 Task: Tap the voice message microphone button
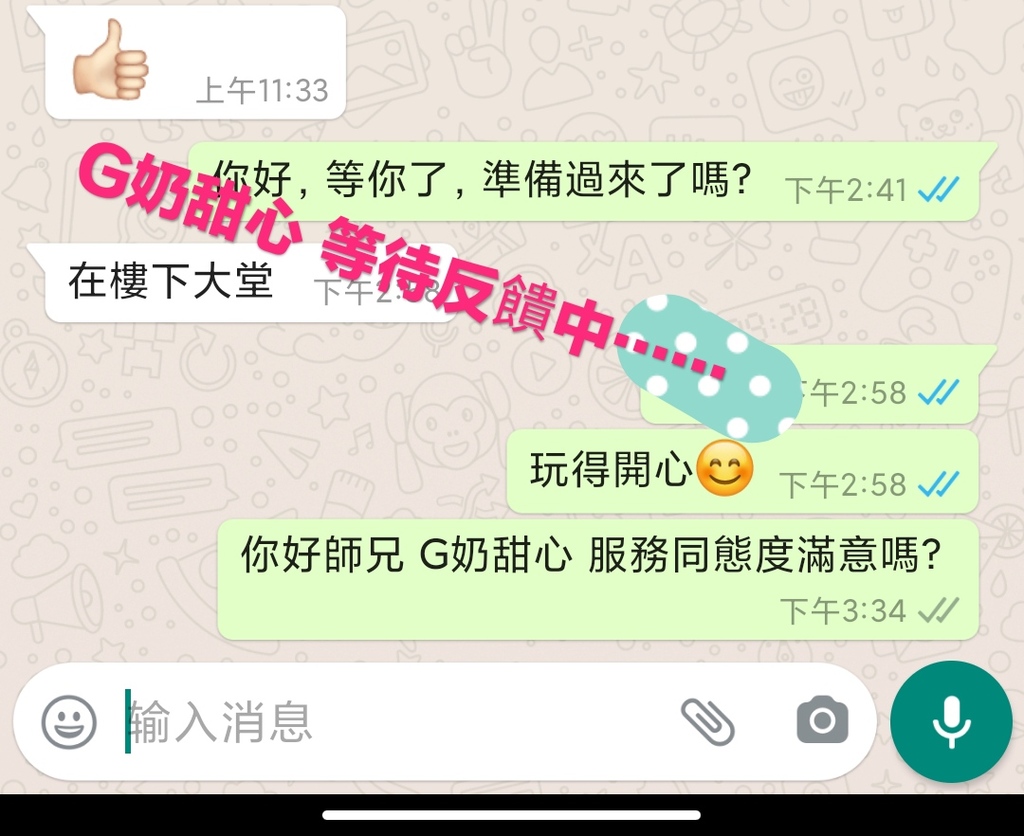pos(951,721)
